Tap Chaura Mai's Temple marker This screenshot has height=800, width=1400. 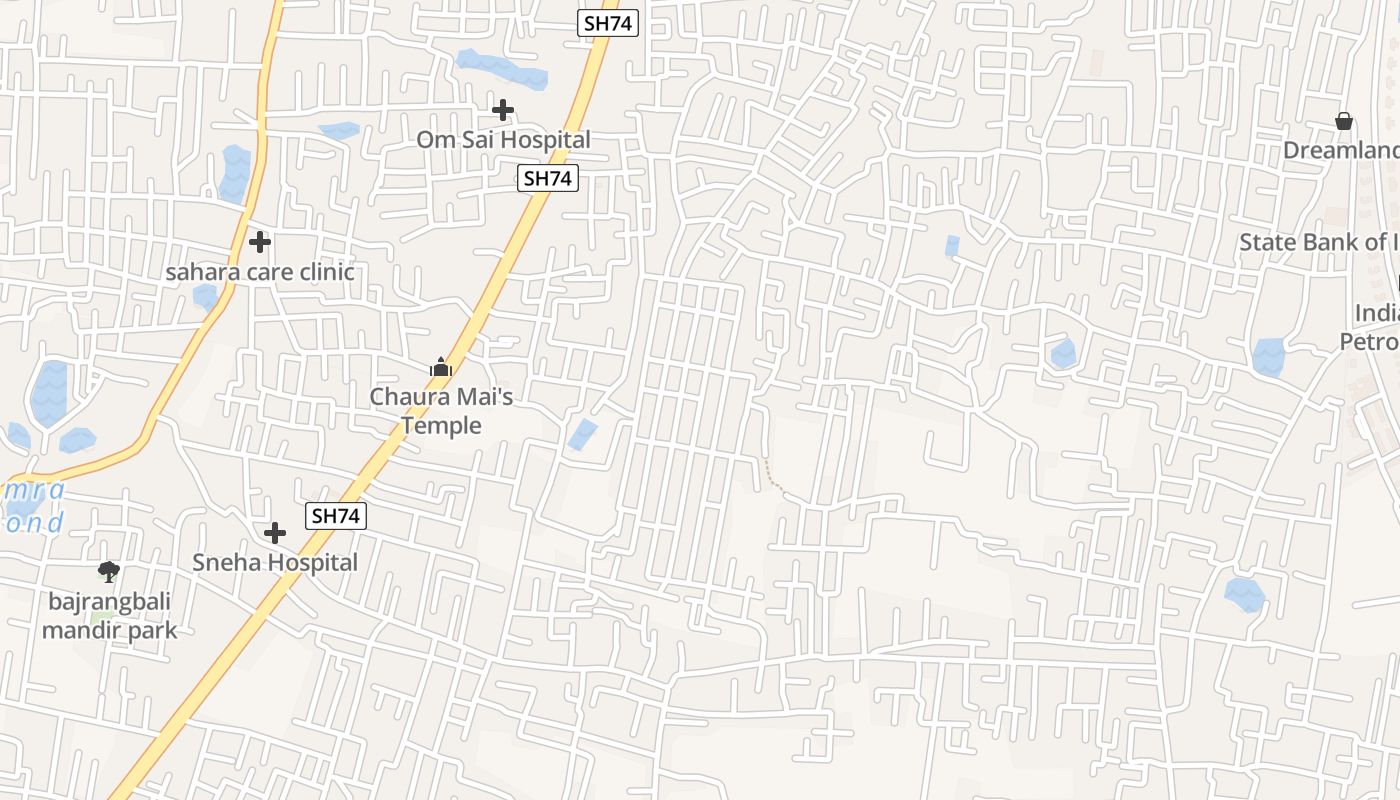click(x=441, y=368)
